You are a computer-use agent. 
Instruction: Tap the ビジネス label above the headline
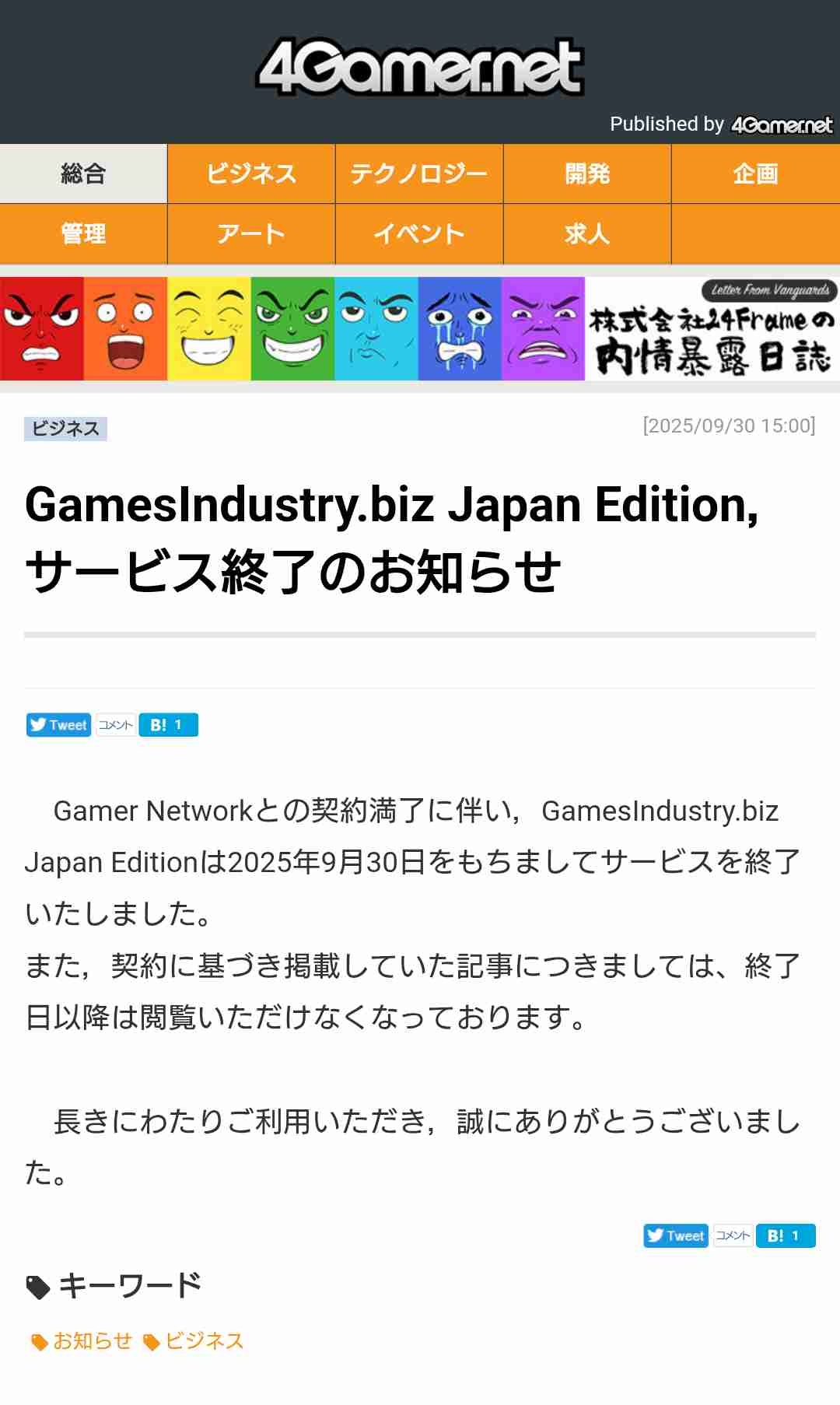[65, 429]
